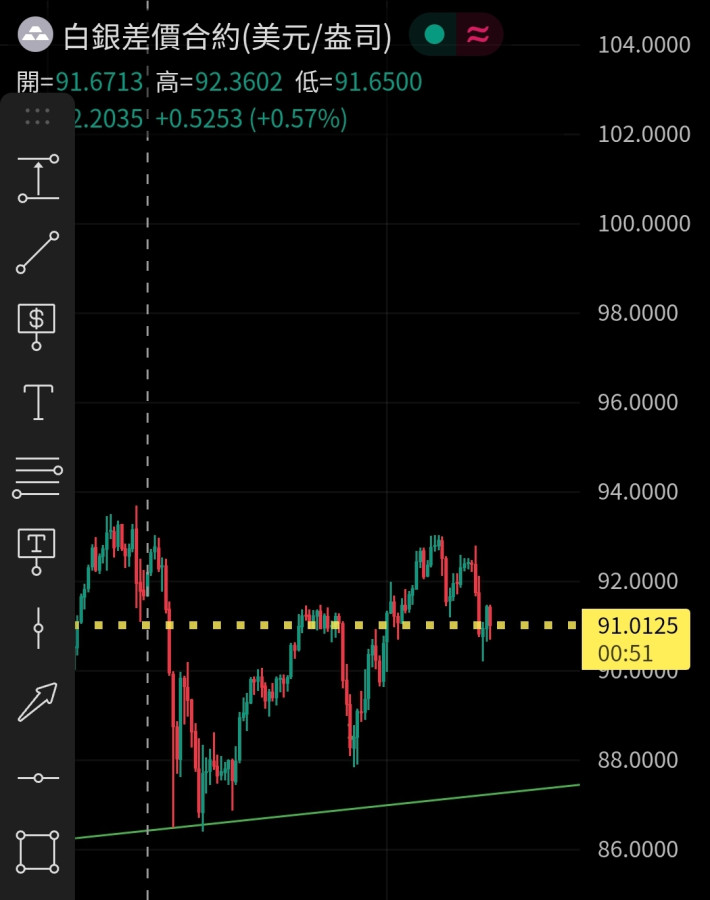
Task: Select the measure tool in drawing toolbar
Action: [38, 179]
